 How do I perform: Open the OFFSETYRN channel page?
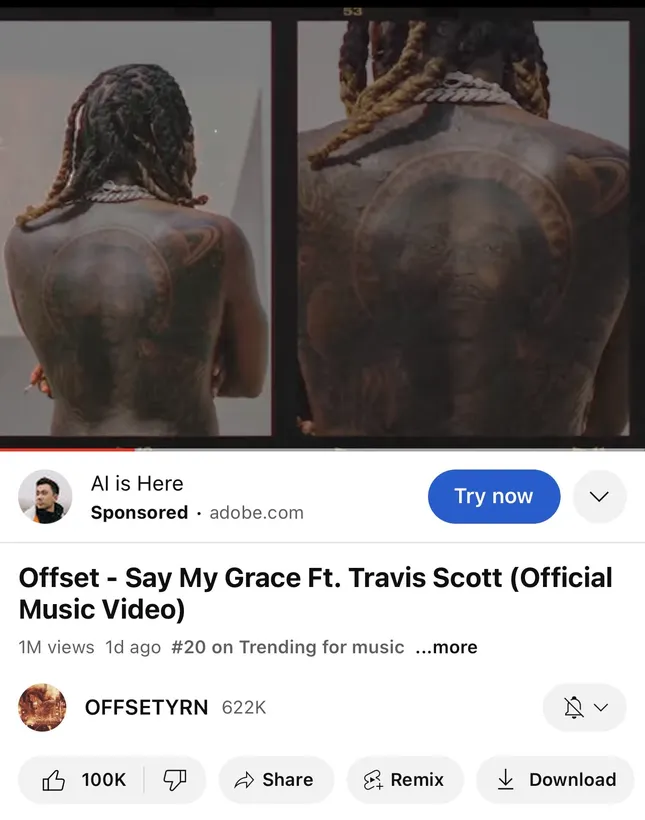[146, 707]
